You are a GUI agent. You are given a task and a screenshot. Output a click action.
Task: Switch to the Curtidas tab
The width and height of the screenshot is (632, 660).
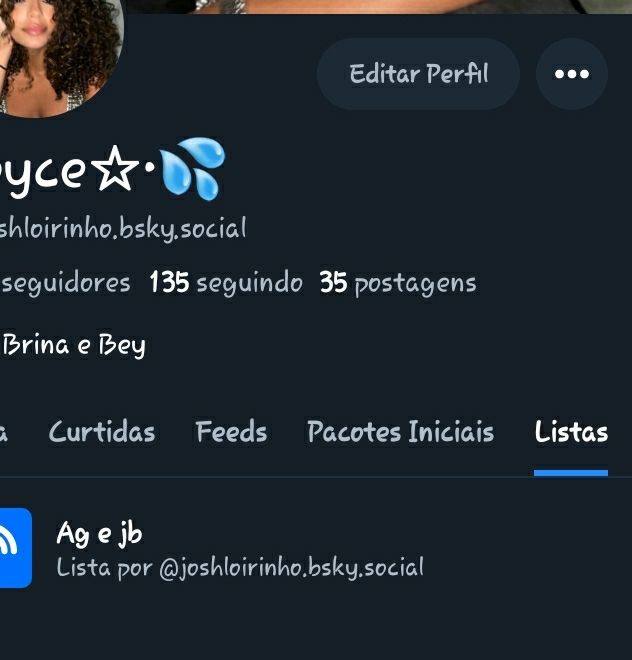pos(102,432)
